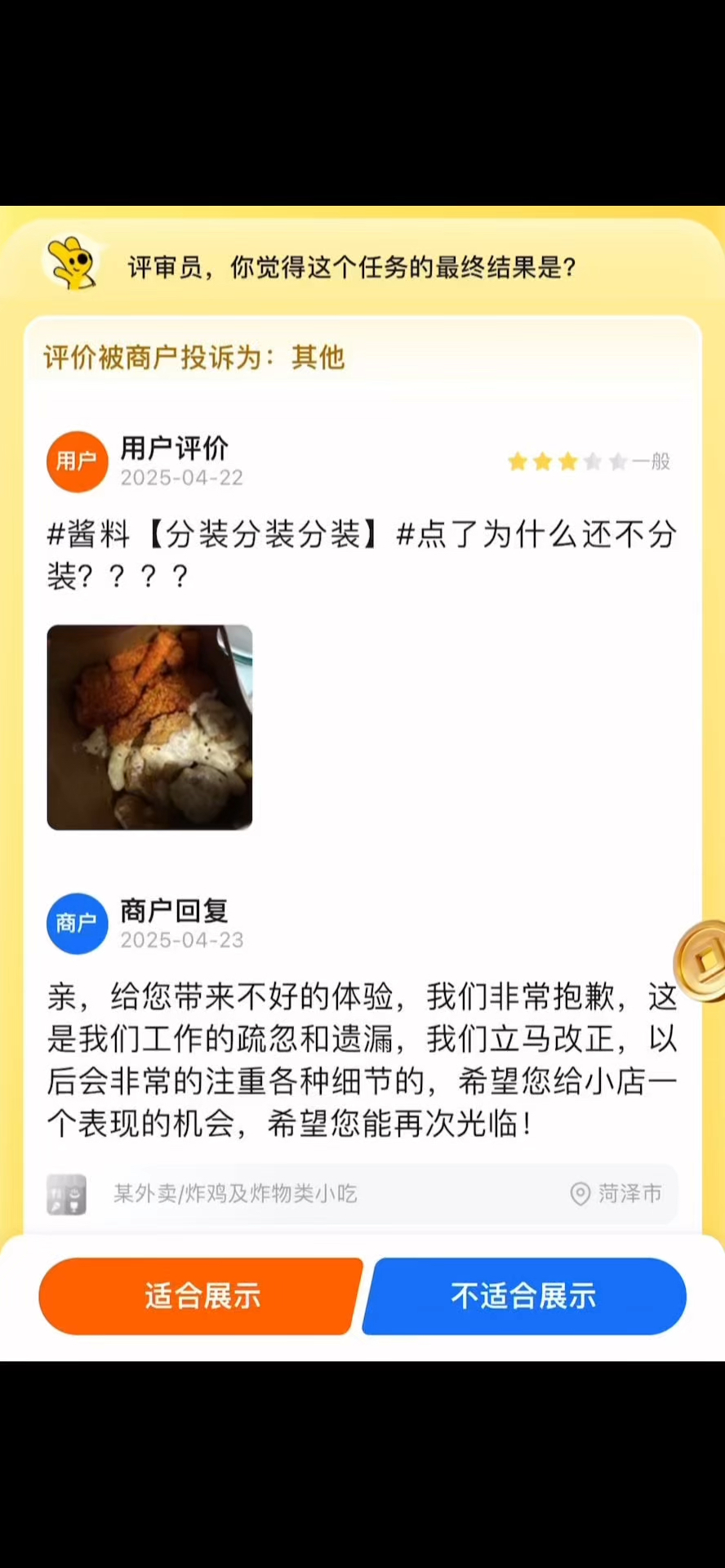Click the cartoon mascot icon at the top
Viewport: 725px width, 1568px height.
(x=72, y=263)
